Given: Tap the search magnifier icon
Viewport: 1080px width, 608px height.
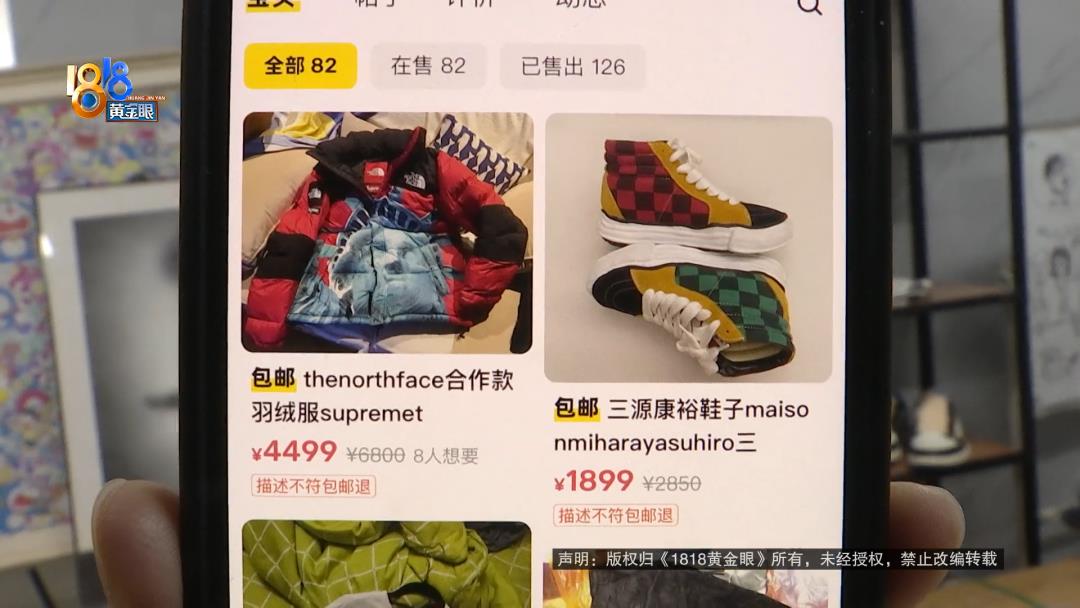Looking at the screenshot, I should click(x=809, y=6).
